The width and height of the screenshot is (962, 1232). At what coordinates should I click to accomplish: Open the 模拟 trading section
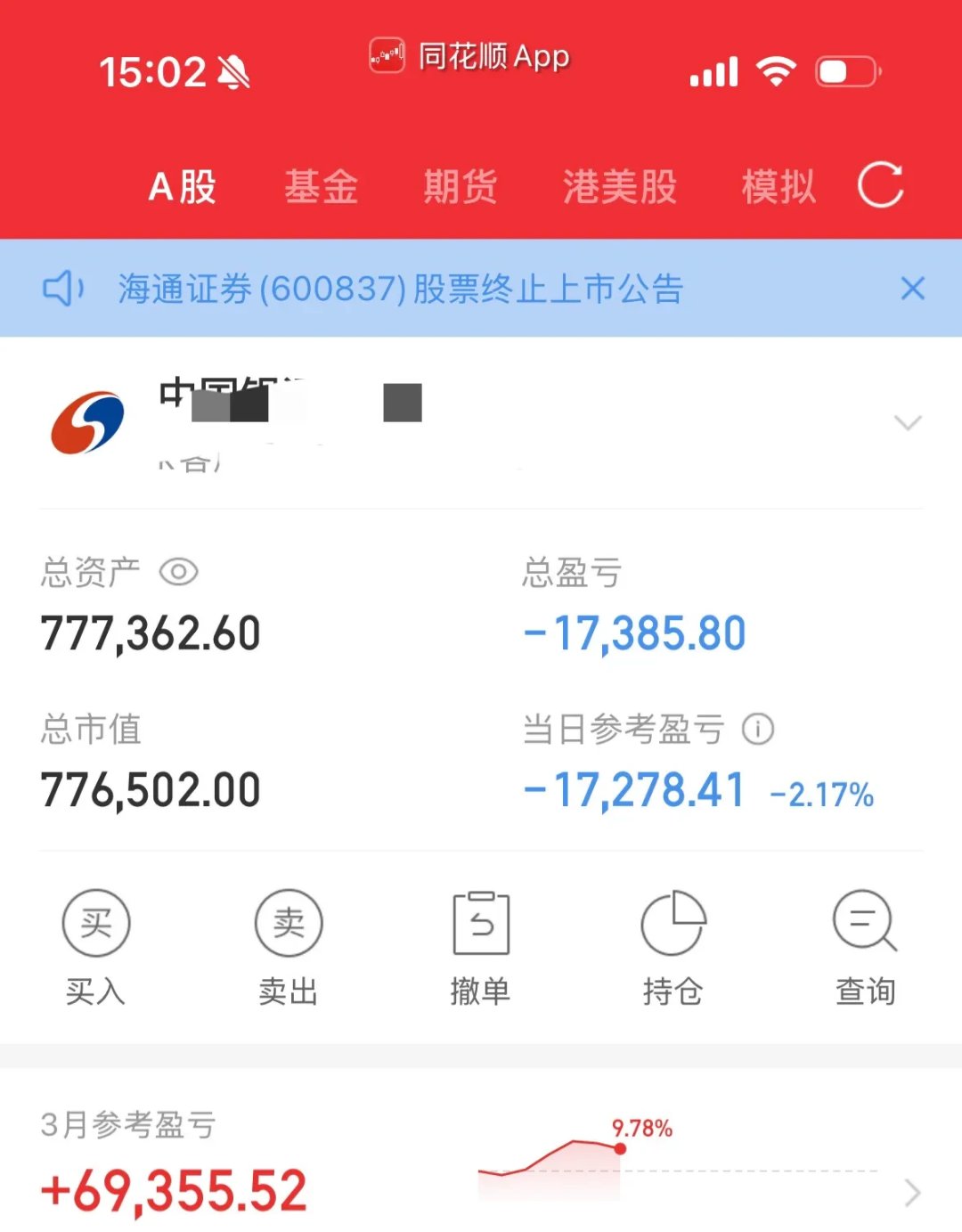(778, 187)
